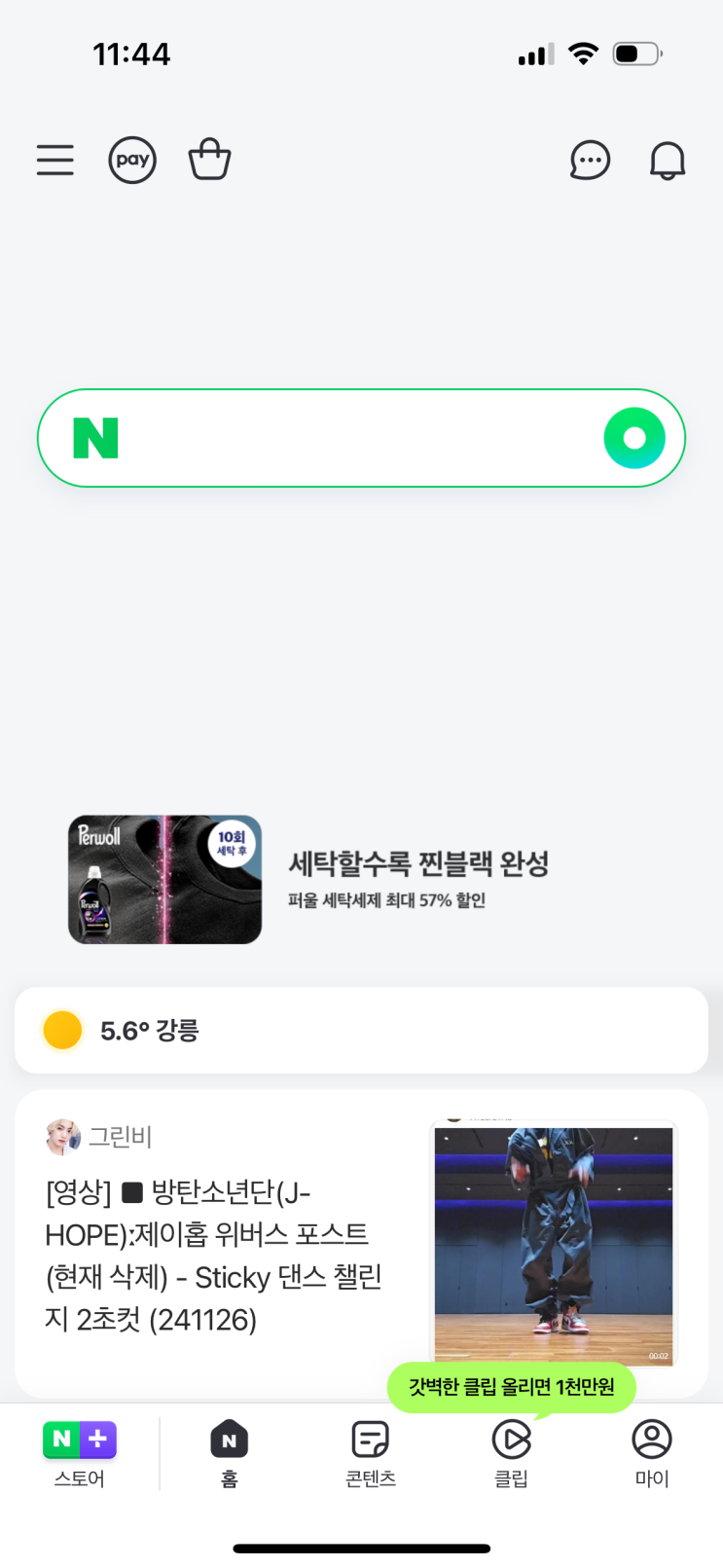Open the notifications bell
Screen dimensions: 723x1568
click(668, 161)
